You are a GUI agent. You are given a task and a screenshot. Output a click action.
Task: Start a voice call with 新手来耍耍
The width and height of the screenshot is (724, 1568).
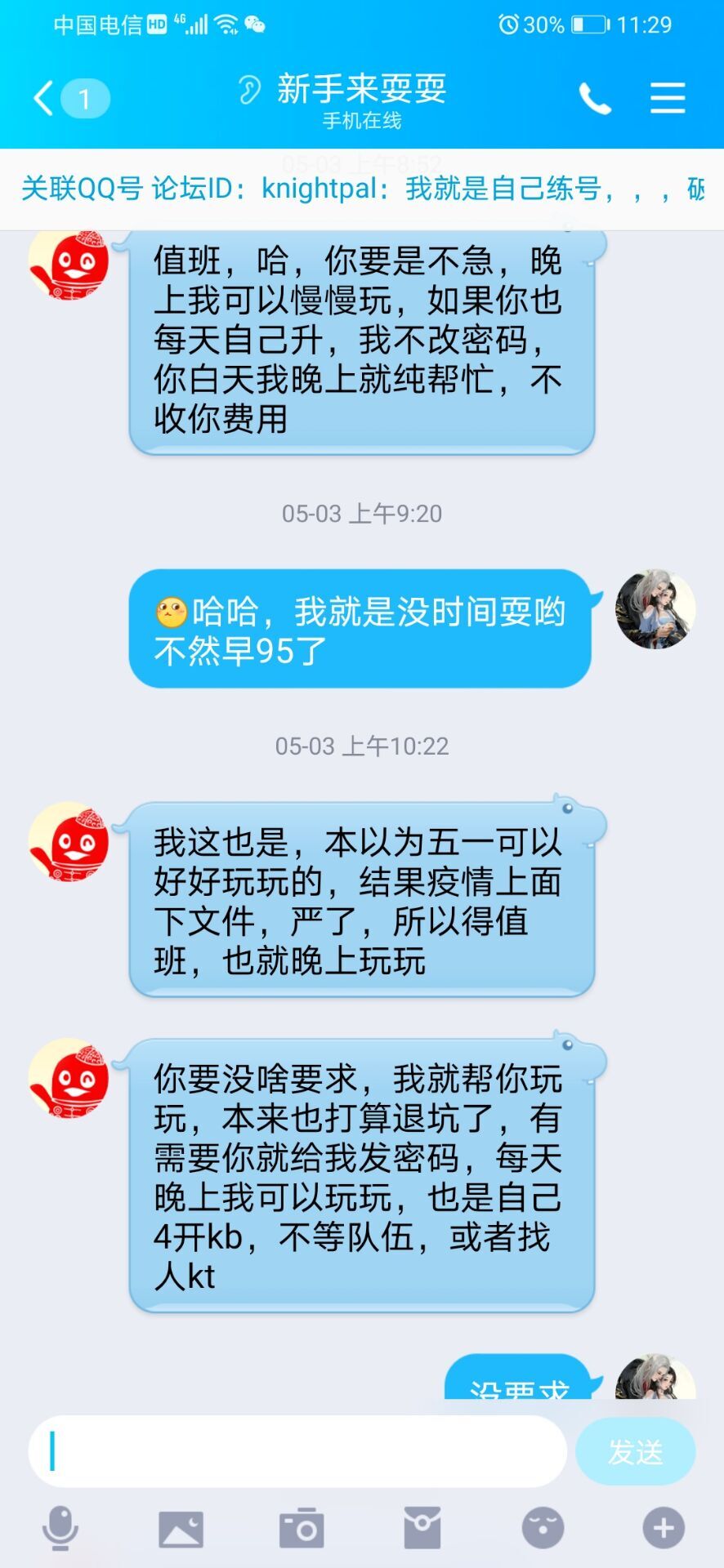[x=594, y=99]
